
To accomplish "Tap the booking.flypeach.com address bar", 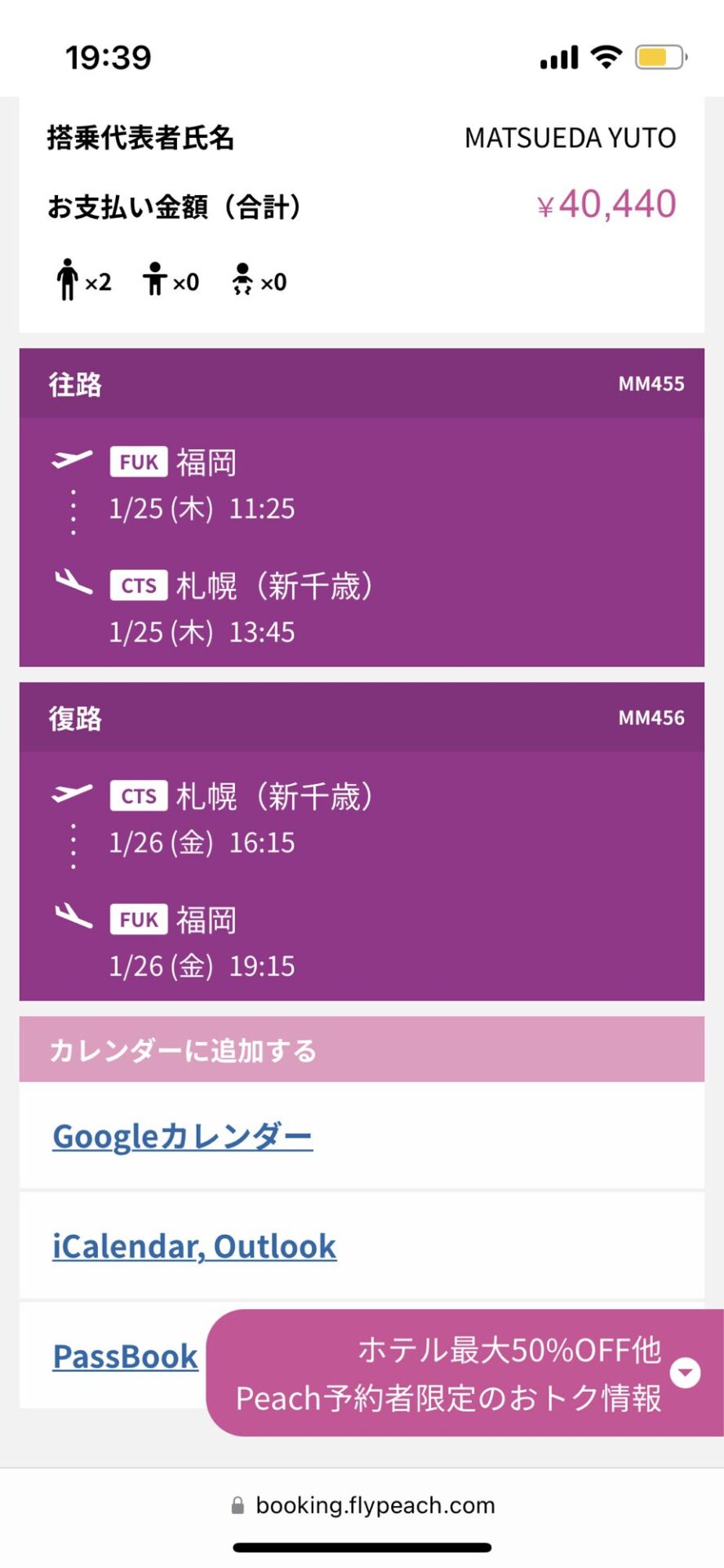I will click(362, 1505).
